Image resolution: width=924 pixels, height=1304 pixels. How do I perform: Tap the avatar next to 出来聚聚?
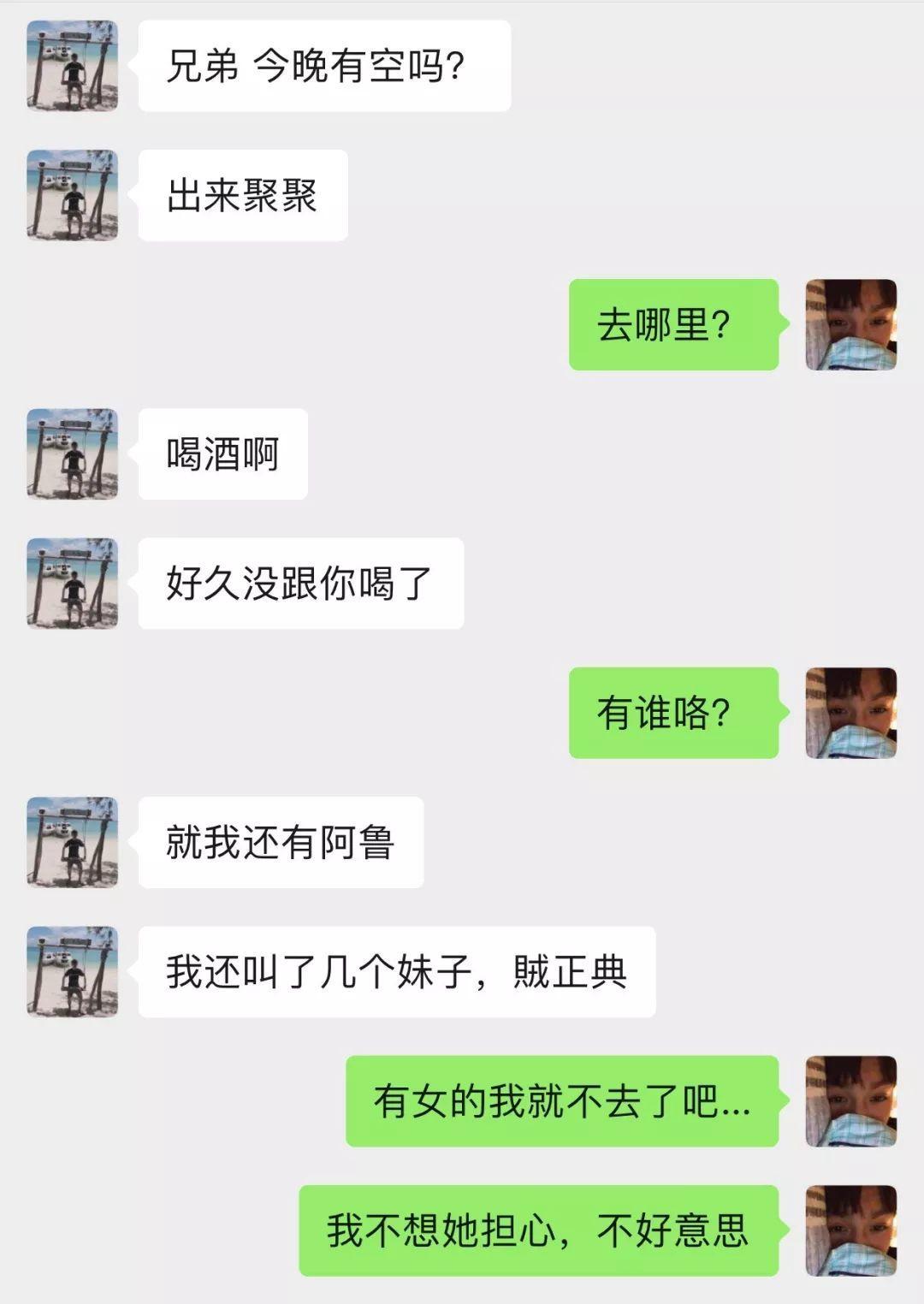pos(72,195)
